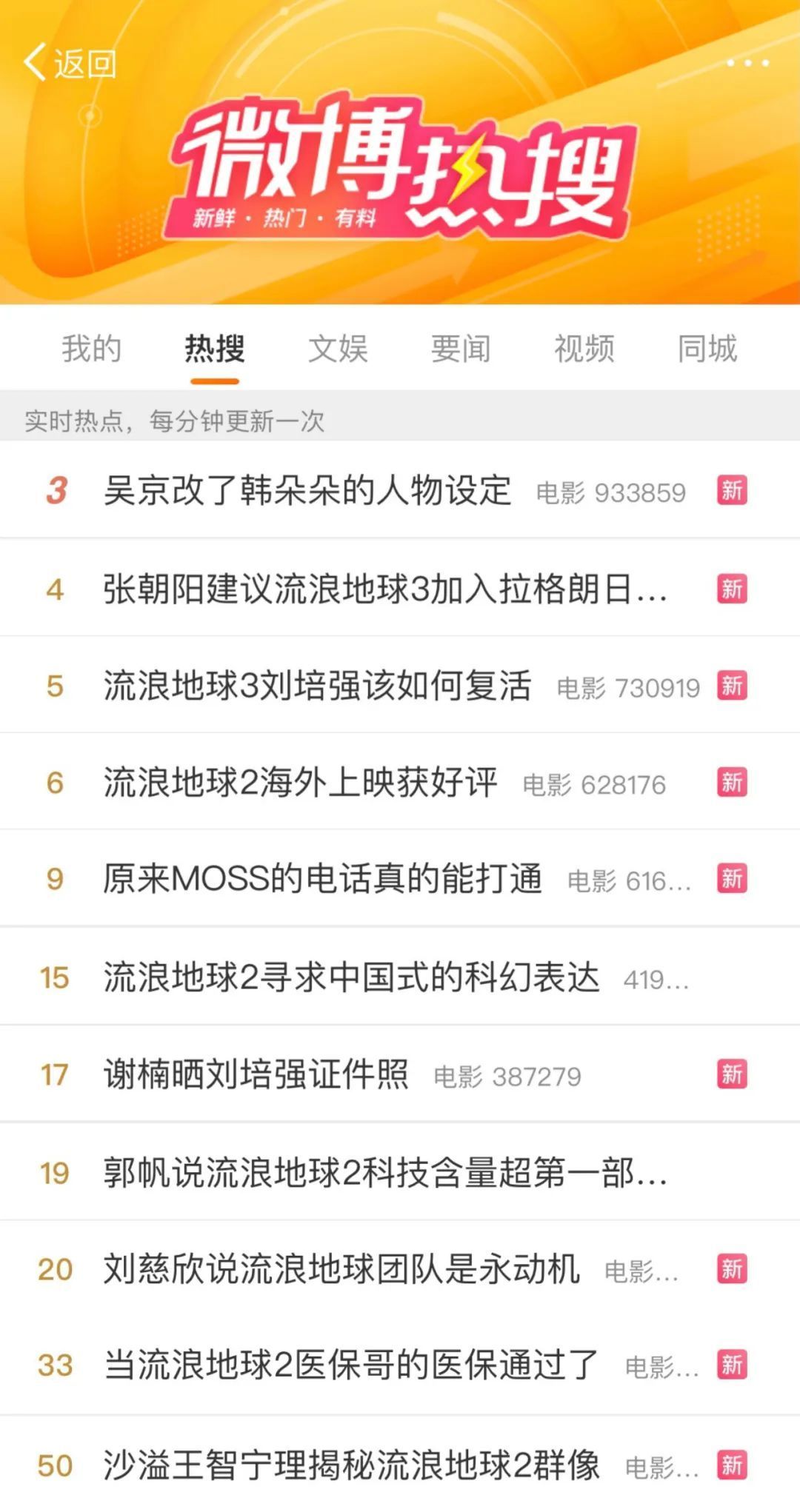Open topic 流浪地球2寻求中国式的科幻表达
Viewport: 800px width, 1512px height.
click(351, 977)
